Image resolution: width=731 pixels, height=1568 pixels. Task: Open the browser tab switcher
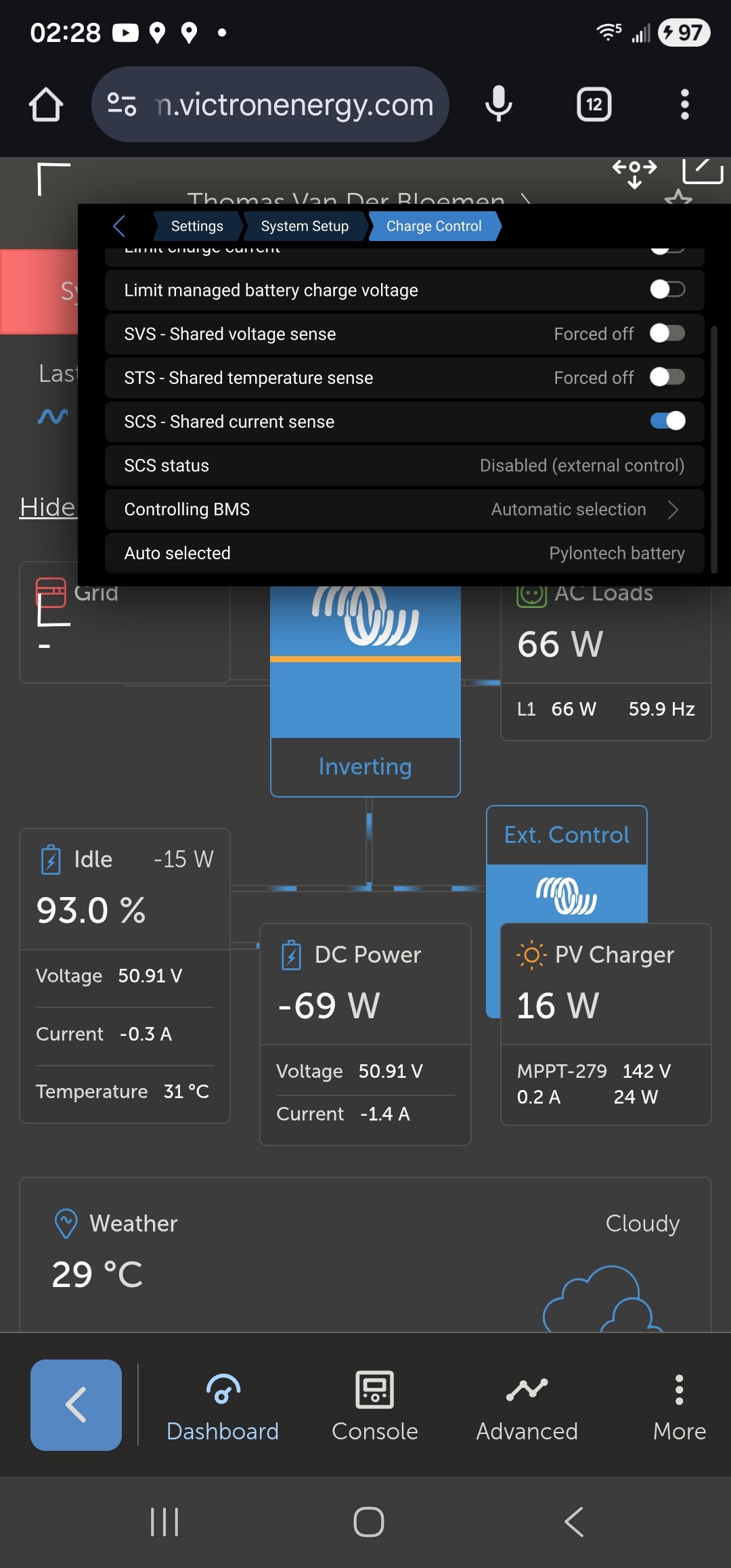coord(594,104)
